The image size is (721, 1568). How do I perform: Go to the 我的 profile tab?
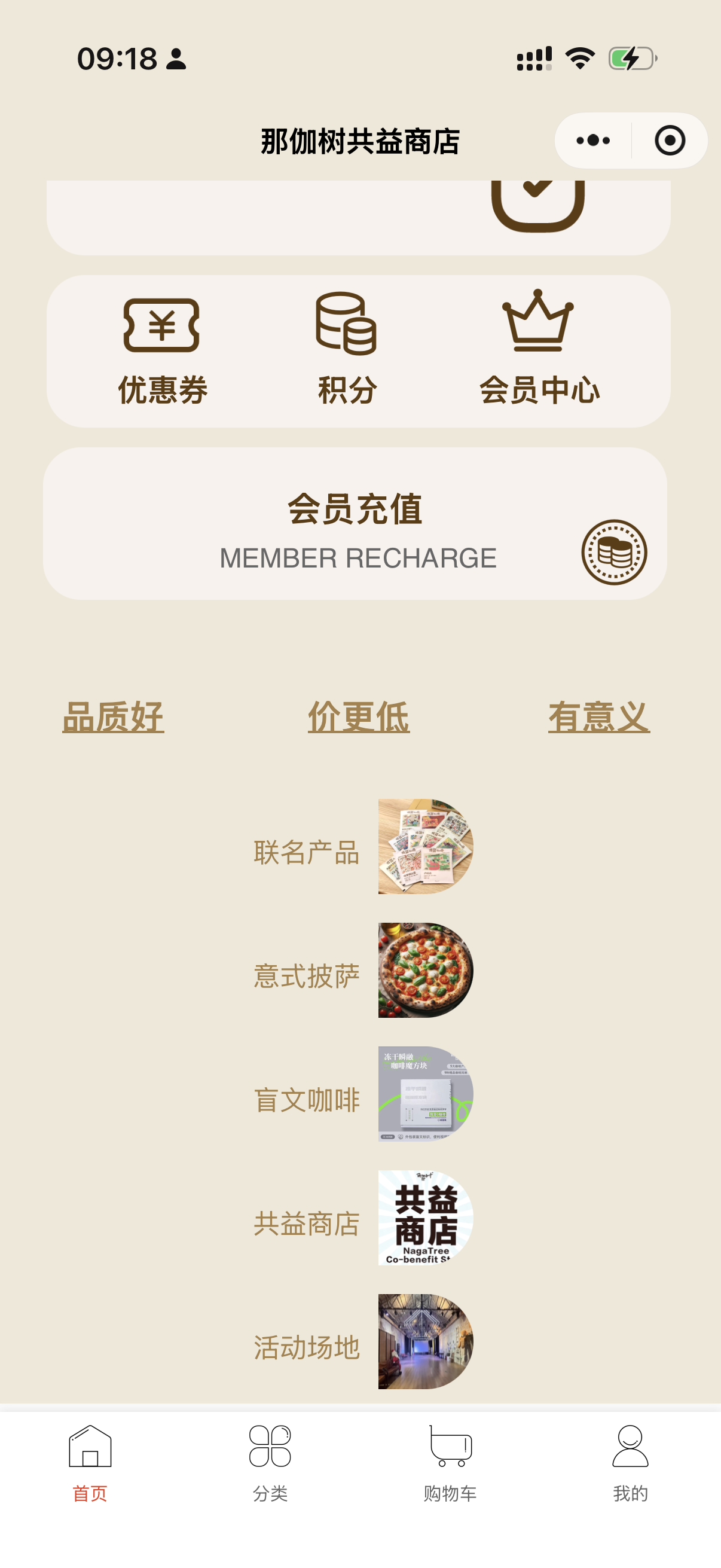(x=630, y=1463)
